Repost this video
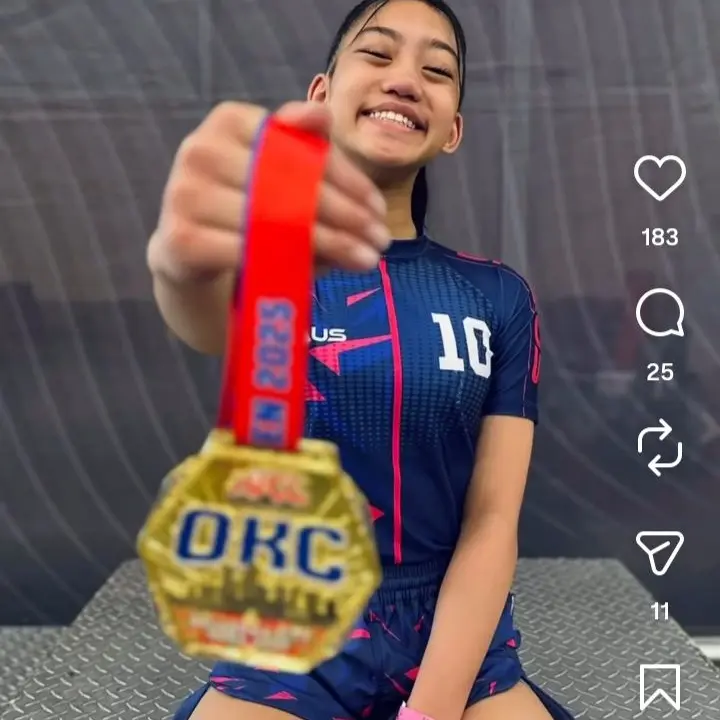This screenshot has width=720, height=720. click(660, 447)
